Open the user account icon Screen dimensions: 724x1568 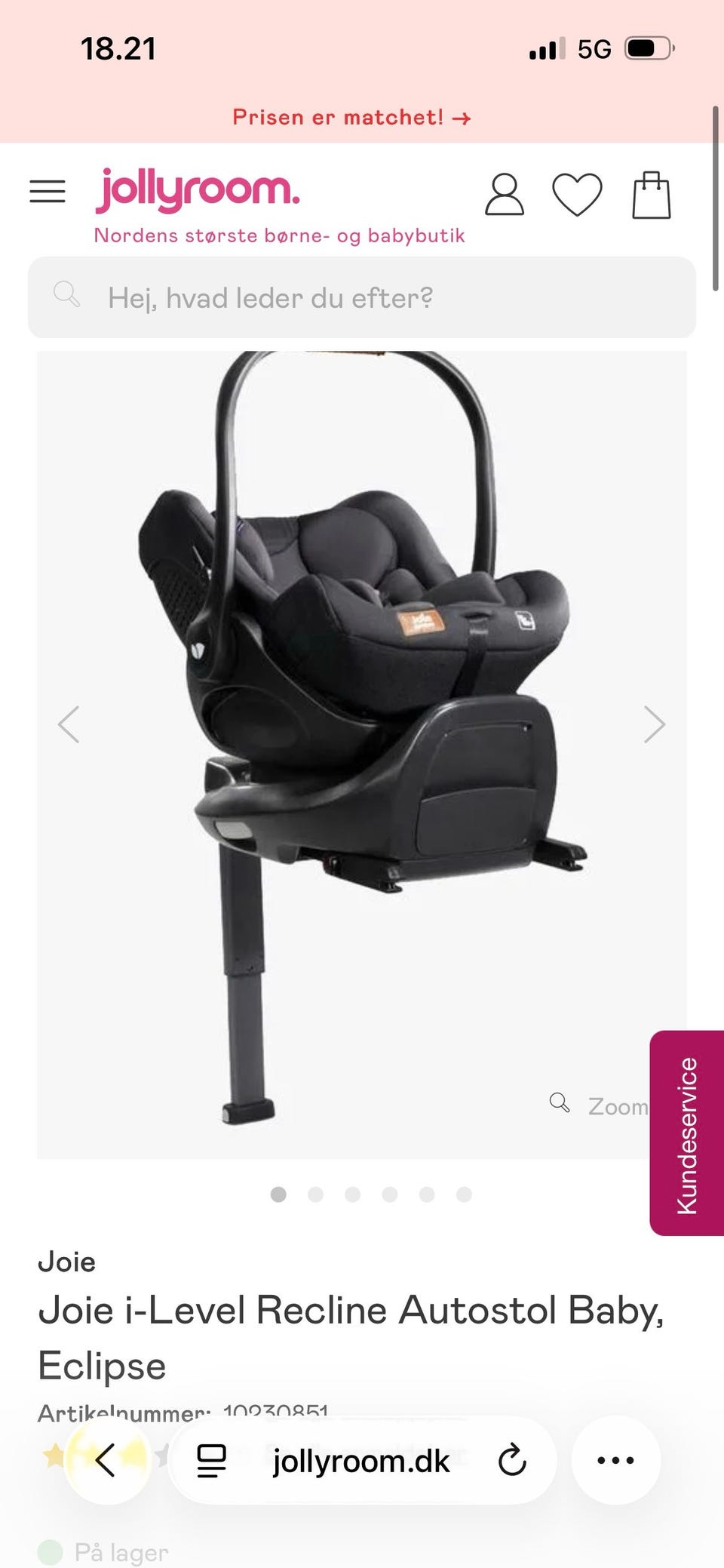(x=504, y=195)
